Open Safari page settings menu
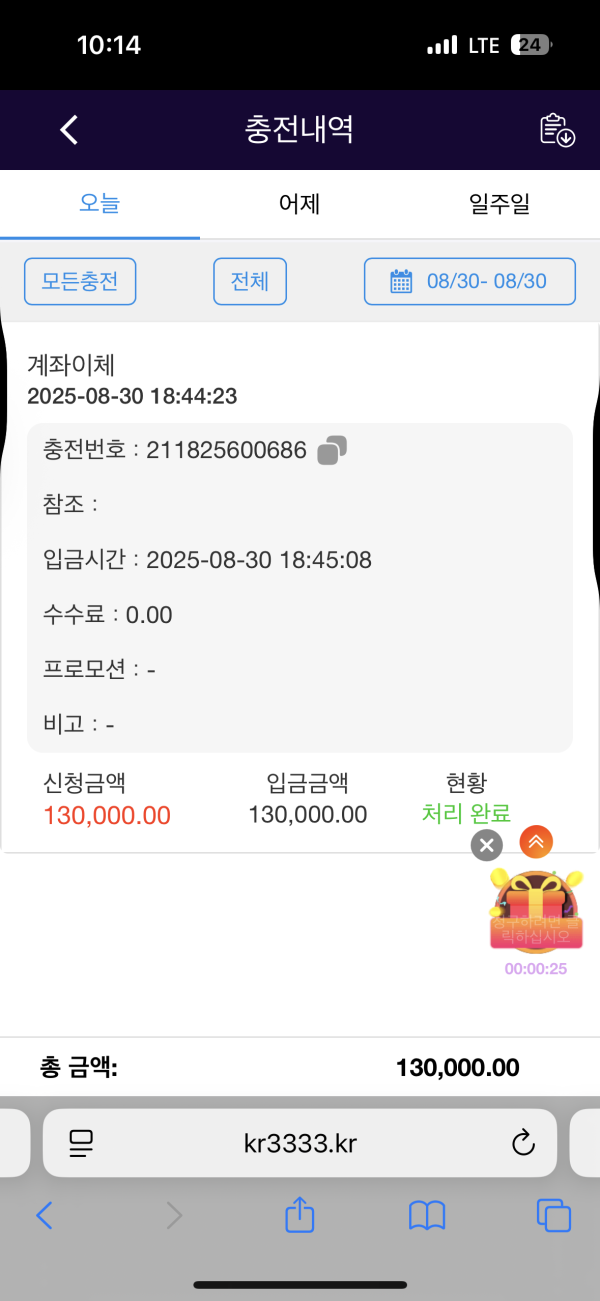The image size is (600, 1301). tap(80, 1143)
